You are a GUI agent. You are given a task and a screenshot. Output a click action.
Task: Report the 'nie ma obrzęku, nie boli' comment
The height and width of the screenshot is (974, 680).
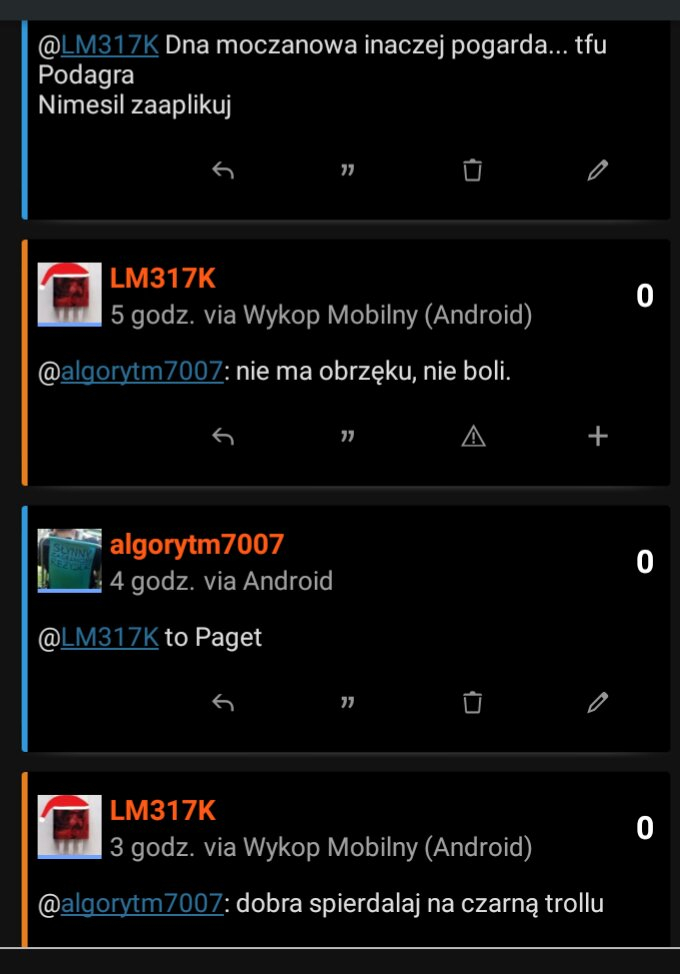[x=472, y=436]
